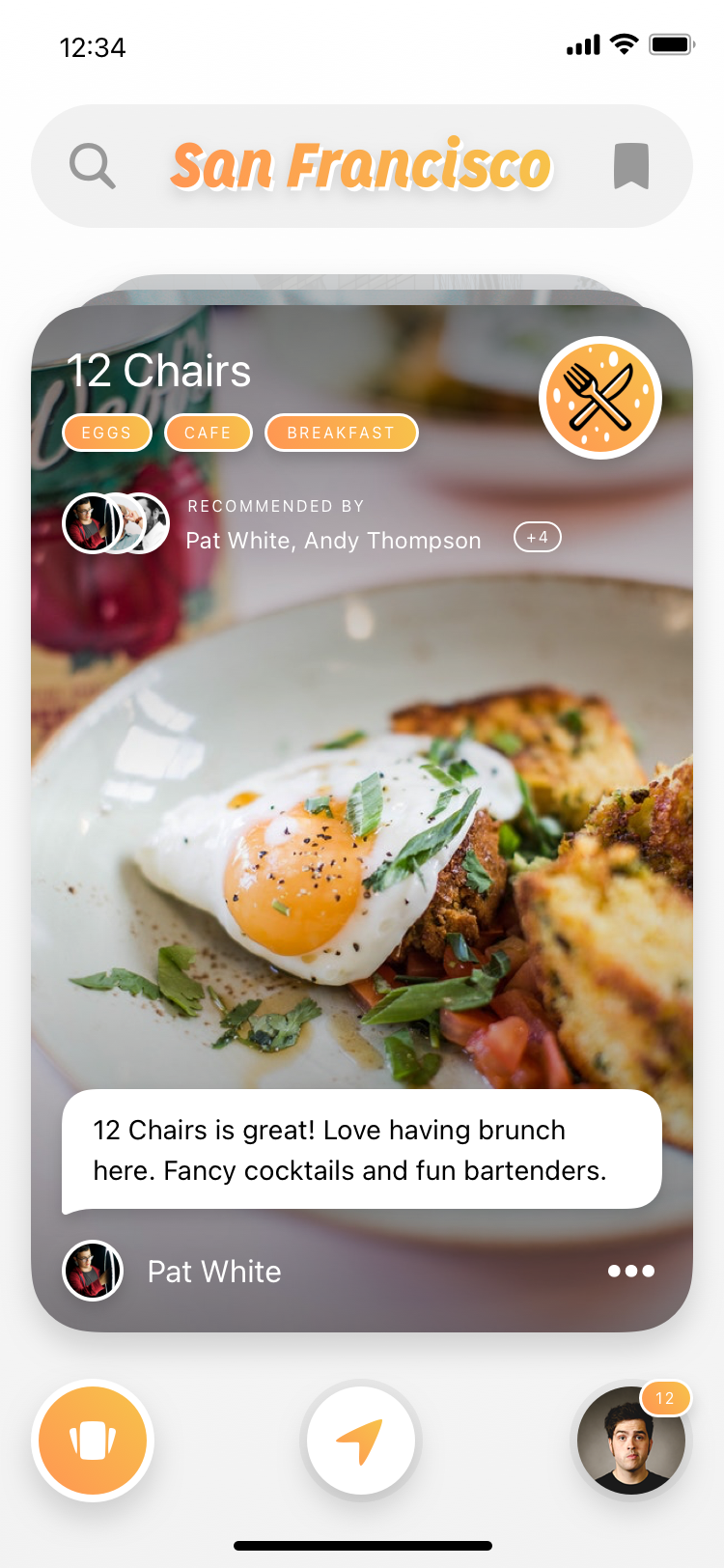Open the three-dot overflow menu

coord(631,1271)
